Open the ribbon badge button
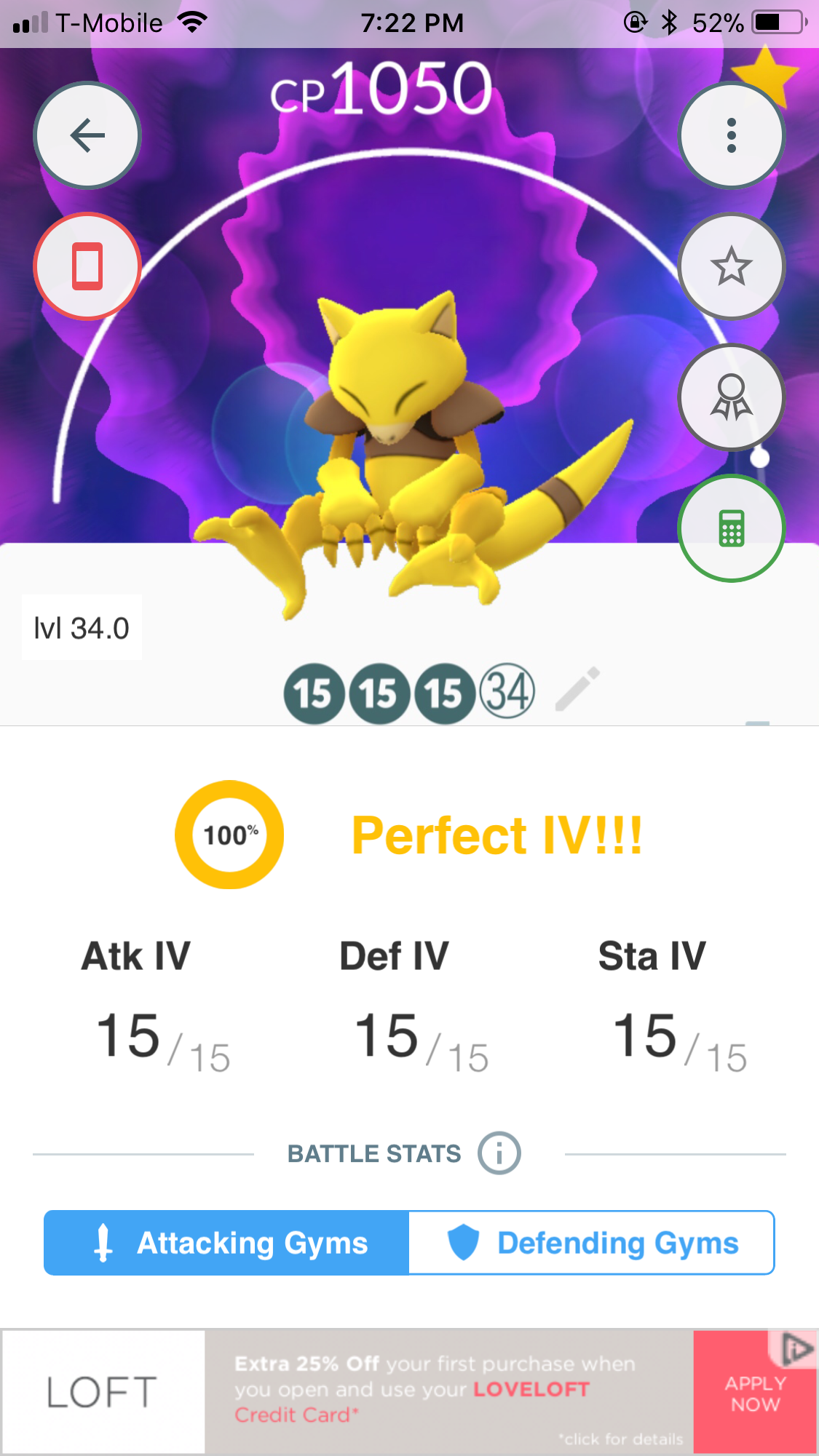Screen dimensions: 819x1456 tap(732, 397)
